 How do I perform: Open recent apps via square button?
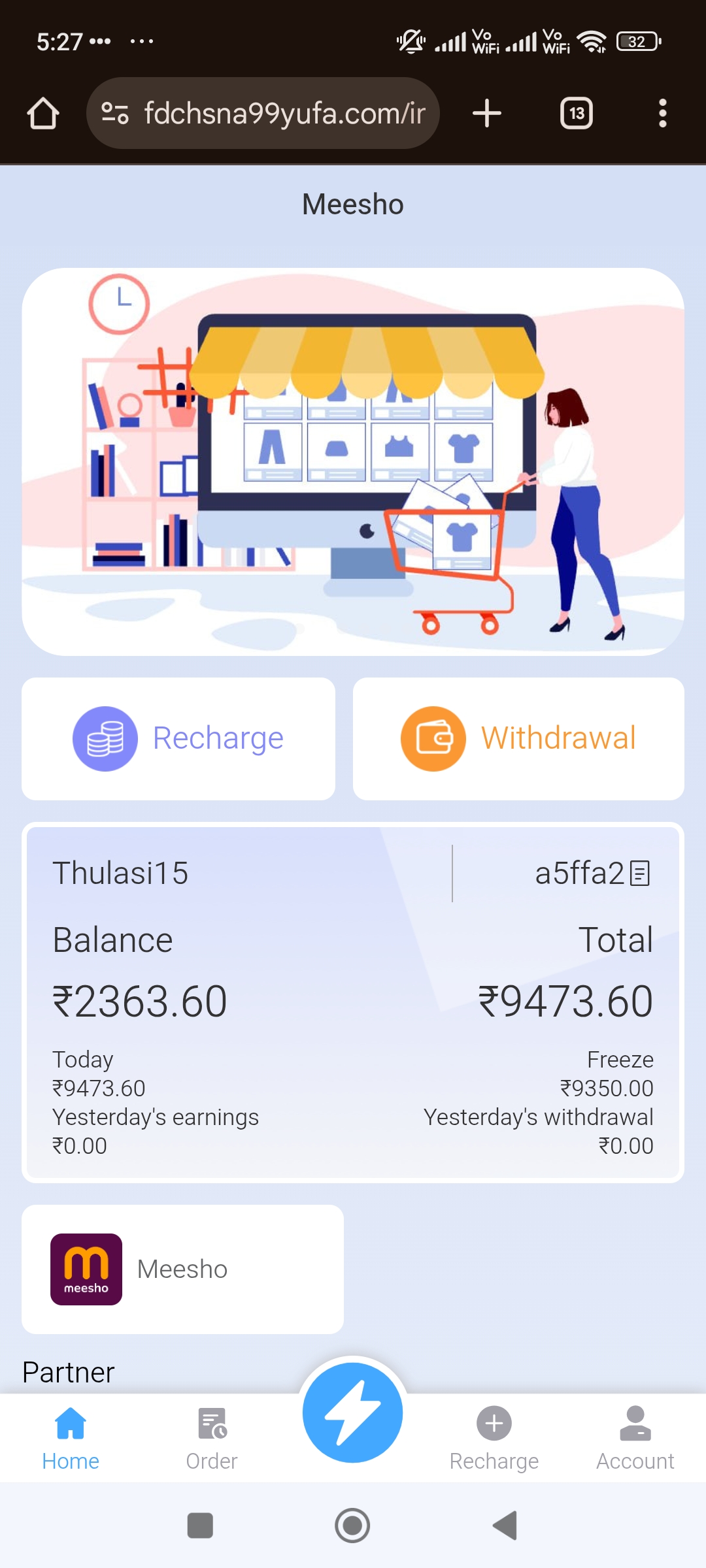pyautogui.click(x=200, y=1526)
